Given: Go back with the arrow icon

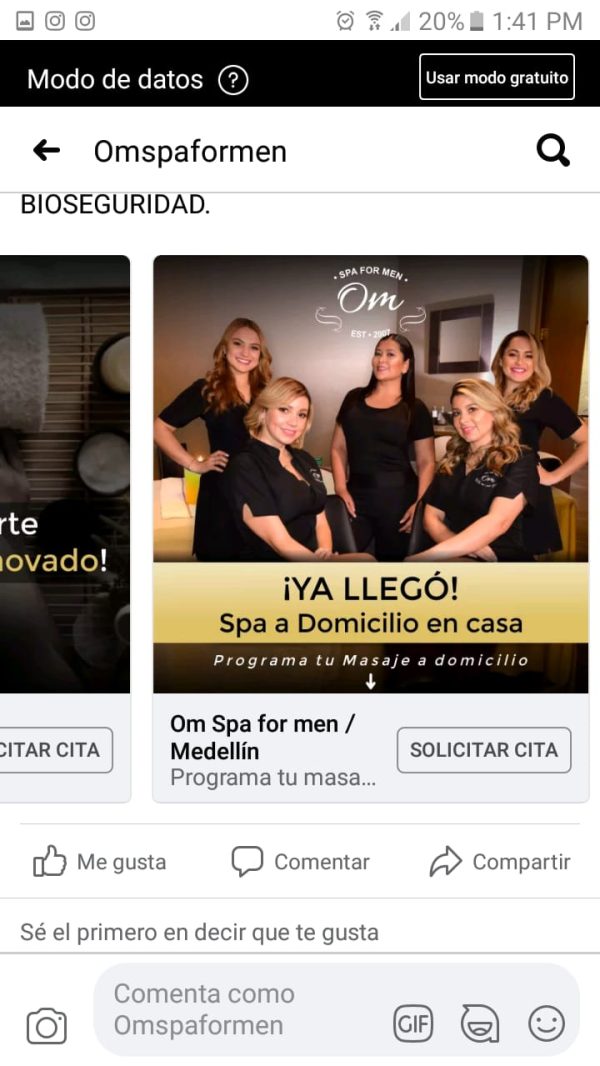Looking at the screenshot, I should (47, 151).
